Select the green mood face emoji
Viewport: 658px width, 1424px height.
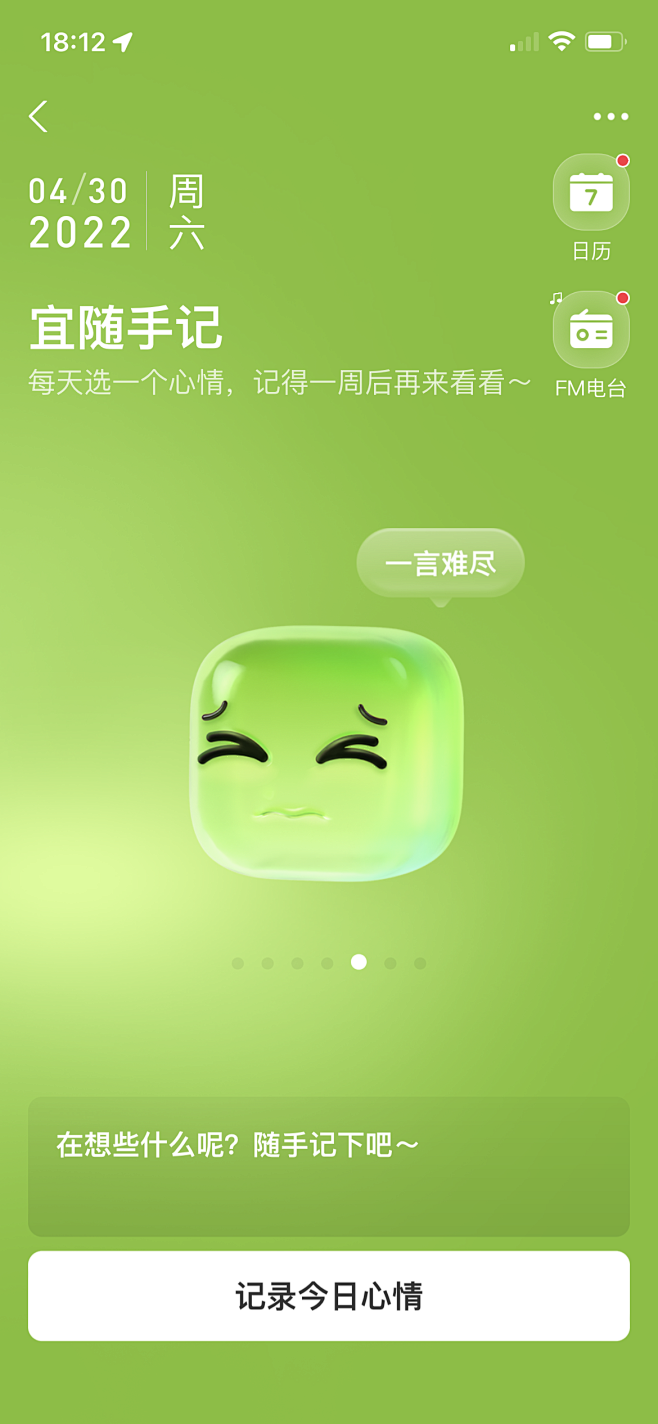tap(326, 753)
